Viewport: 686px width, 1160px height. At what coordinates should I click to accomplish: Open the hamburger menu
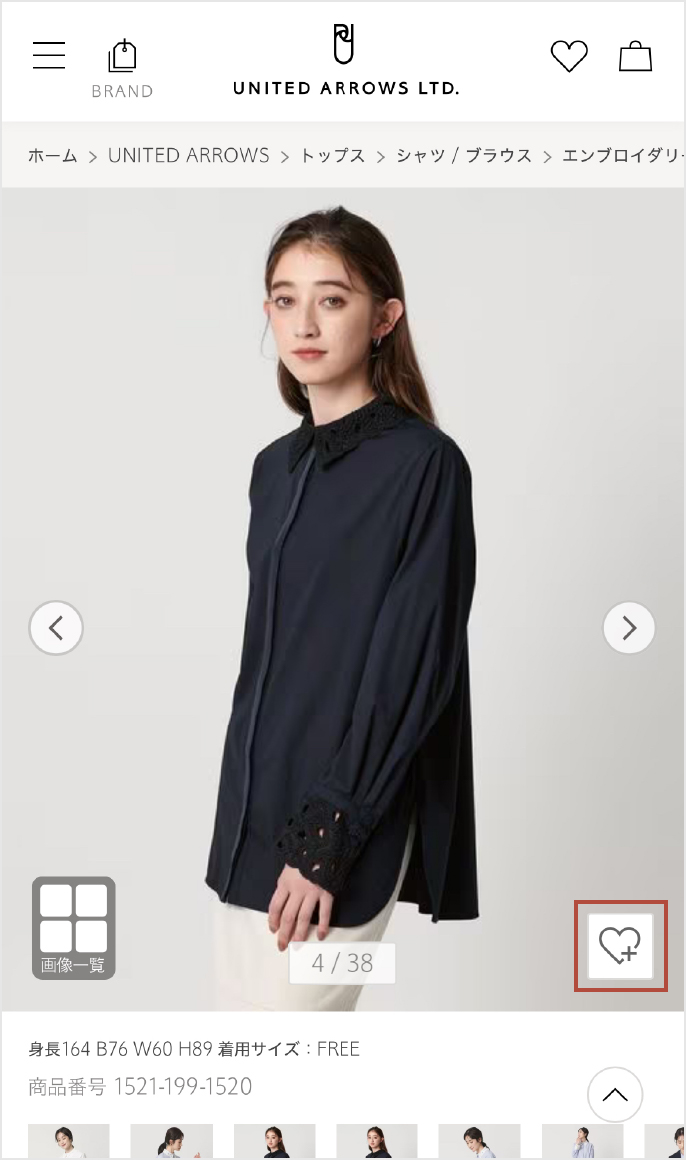pyautogui.click(x=49, y=56)
